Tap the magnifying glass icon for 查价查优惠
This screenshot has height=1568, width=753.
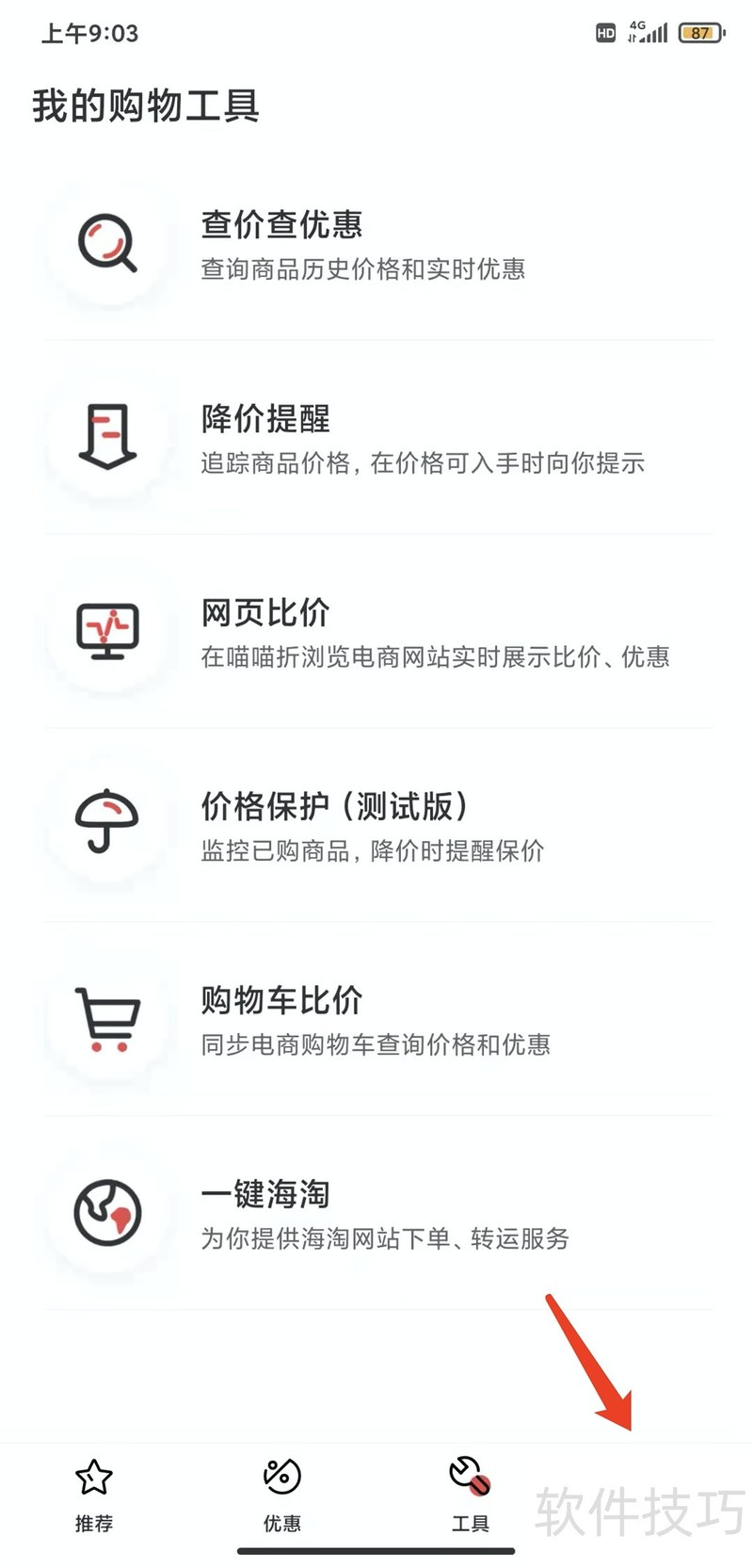106,243
